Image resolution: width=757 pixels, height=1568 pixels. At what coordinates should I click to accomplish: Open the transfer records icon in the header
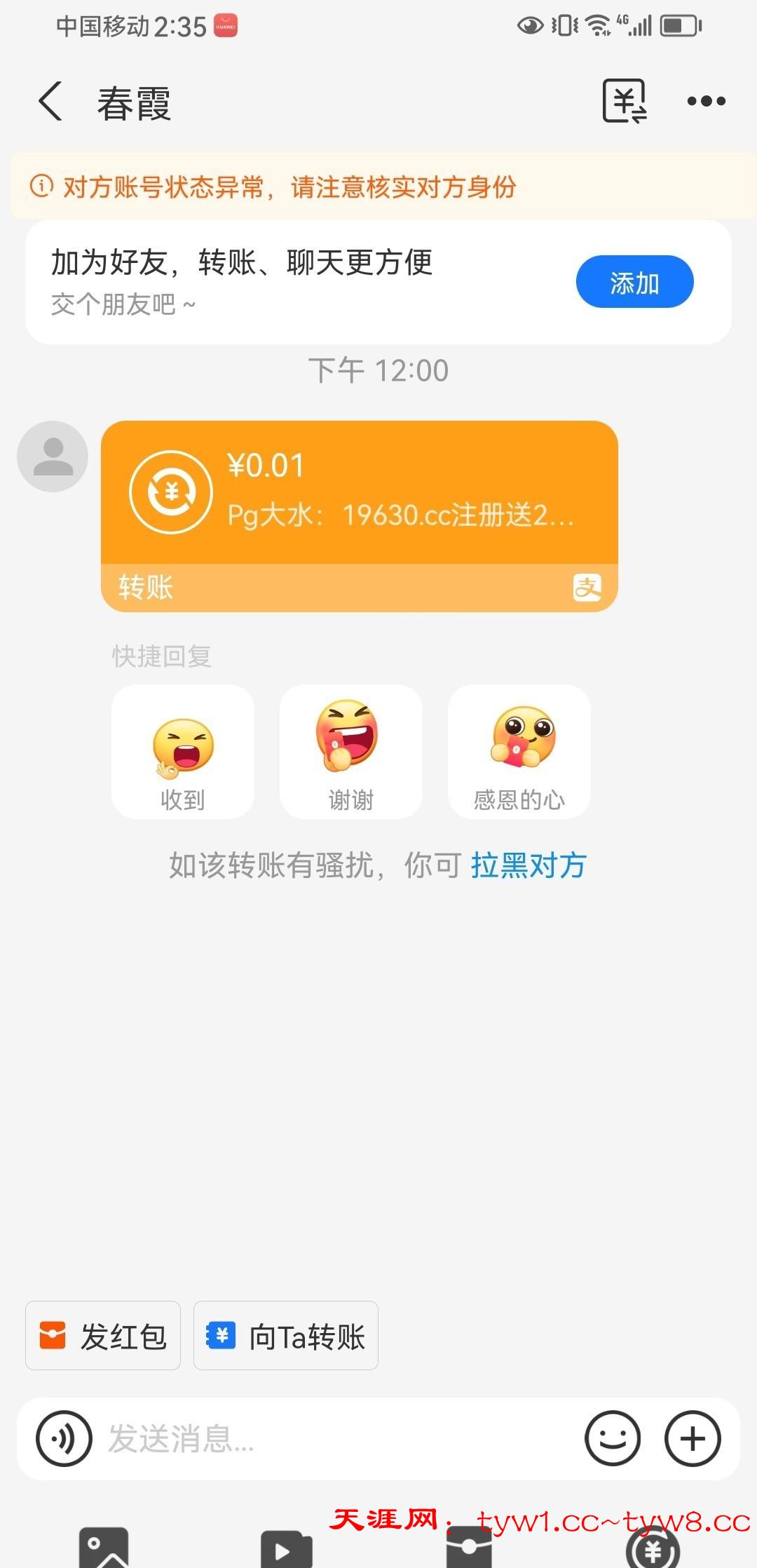coord(624,102)
